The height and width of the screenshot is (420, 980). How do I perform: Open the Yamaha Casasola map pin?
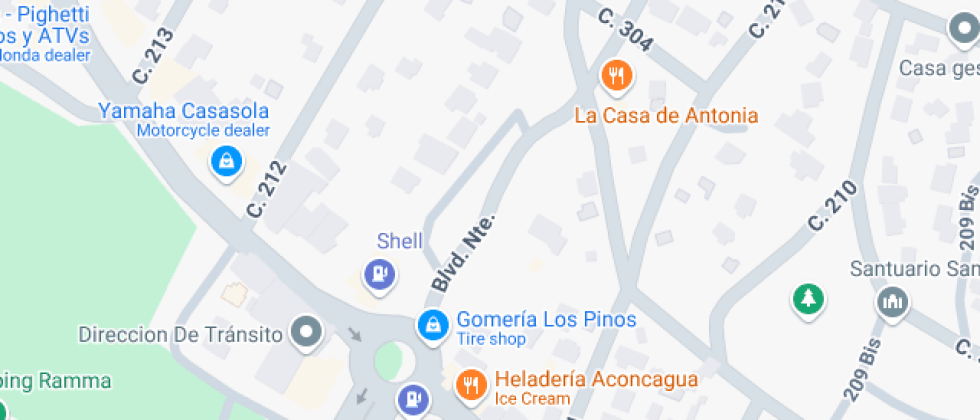(x=226, y=162)
